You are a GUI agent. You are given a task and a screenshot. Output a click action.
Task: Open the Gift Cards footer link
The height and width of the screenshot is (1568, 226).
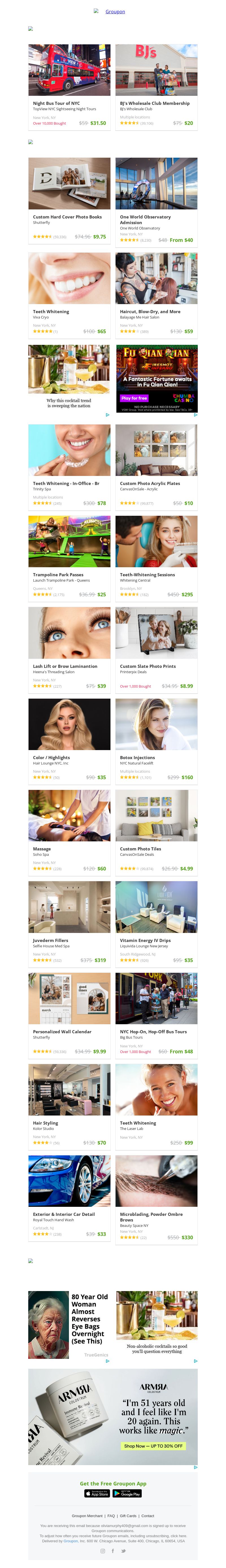point(128,1516)
